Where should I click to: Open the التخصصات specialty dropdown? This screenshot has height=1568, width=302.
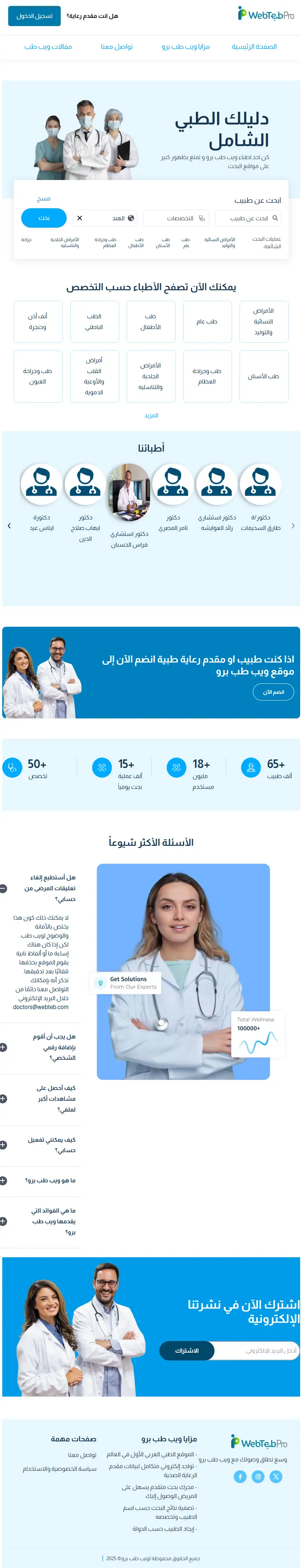[x=177, y=218]
